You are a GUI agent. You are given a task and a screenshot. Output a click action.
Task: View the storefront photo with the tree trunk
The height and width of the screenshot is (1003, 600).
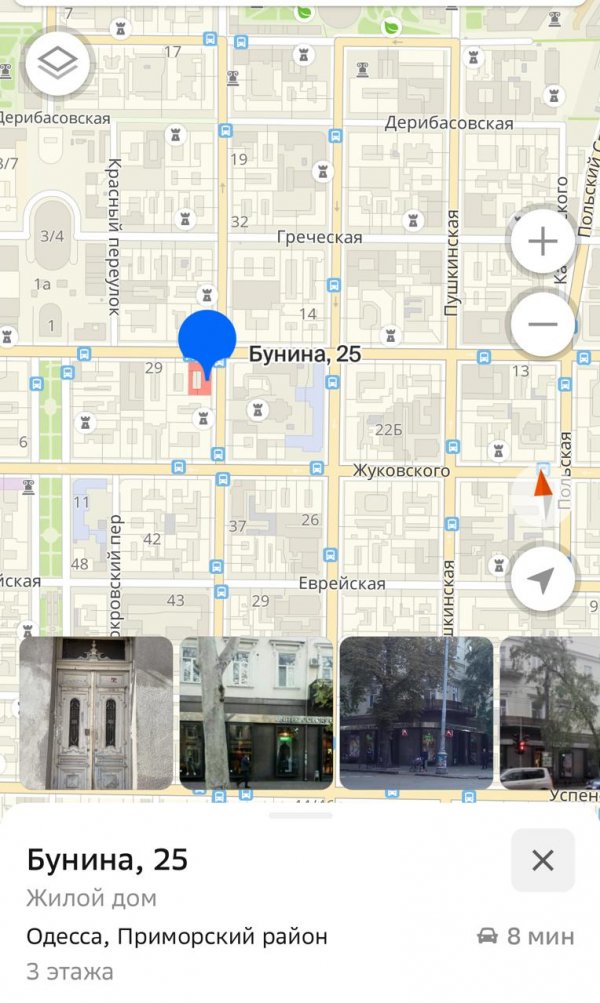(256, 713)
